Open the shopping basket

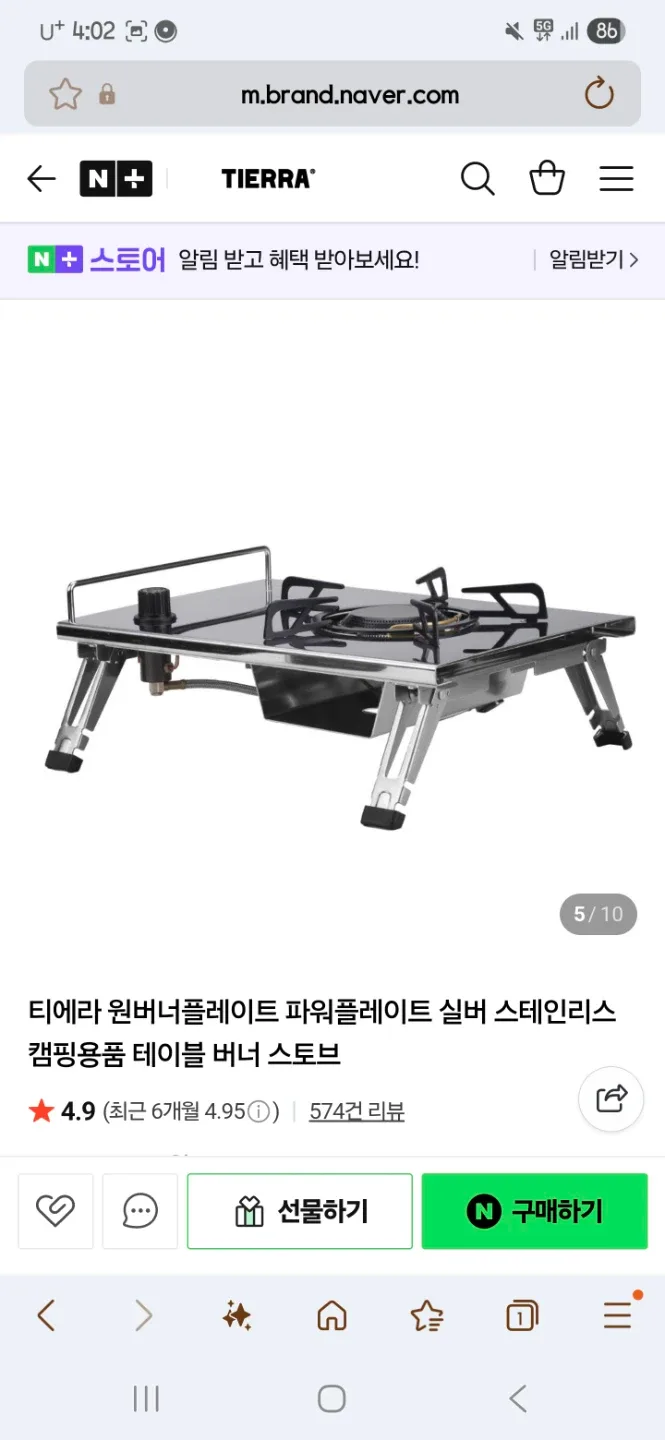[x=547, y=179]
